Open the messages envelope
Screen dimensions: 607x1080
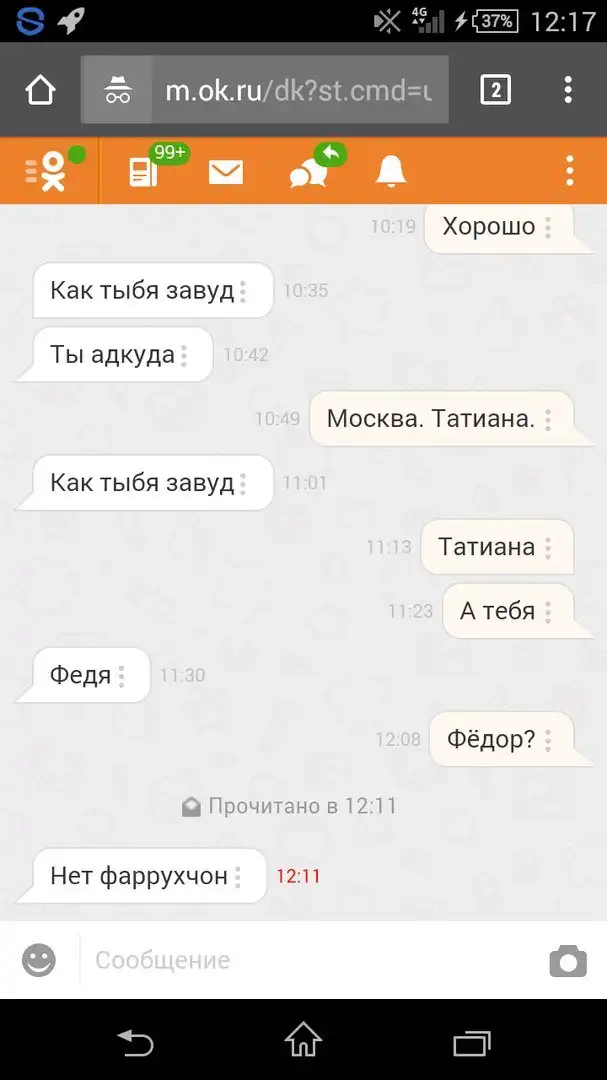coord(226,172)
